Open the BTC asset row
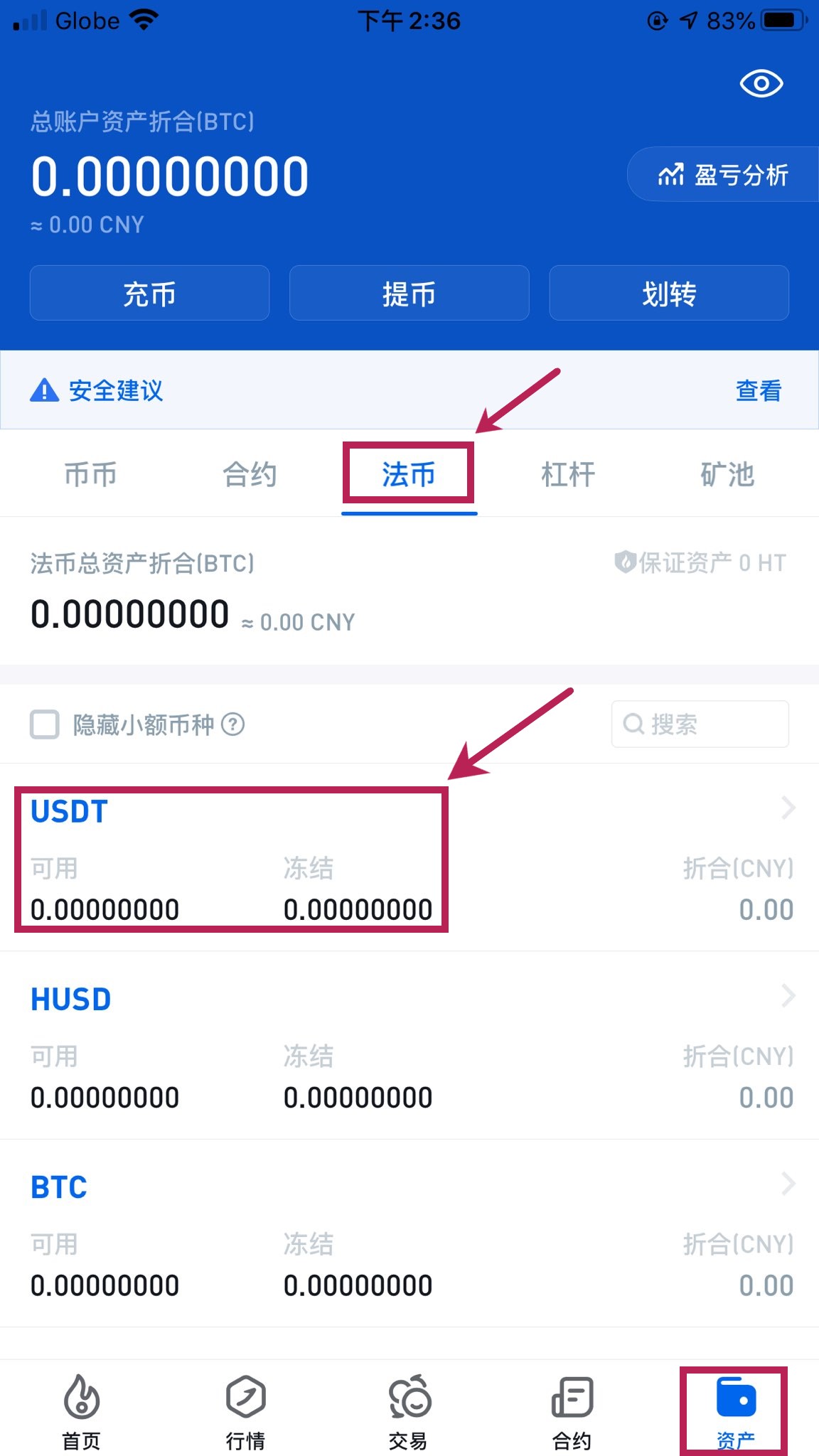 [x=409, y=1233]
